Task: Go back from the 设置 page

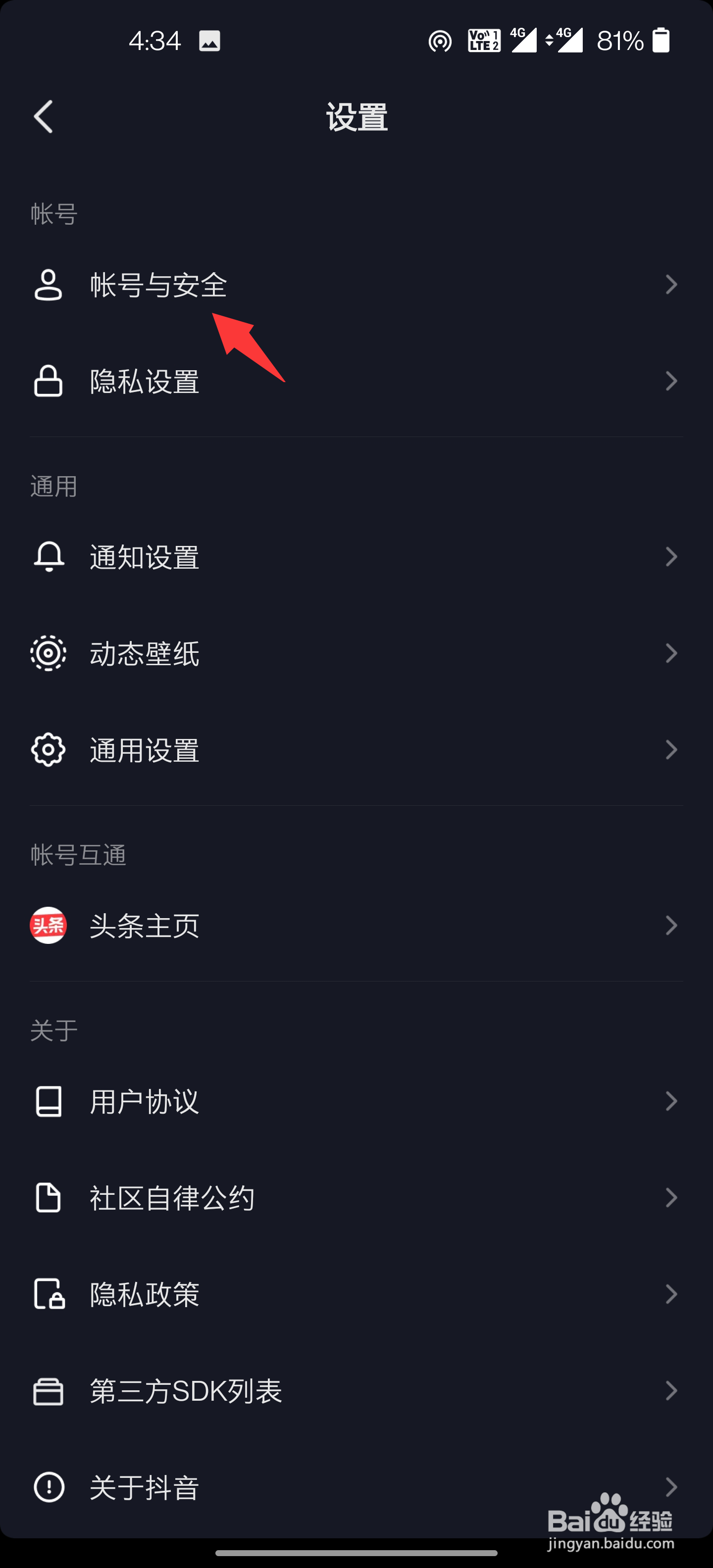Action: pos(44,117)
